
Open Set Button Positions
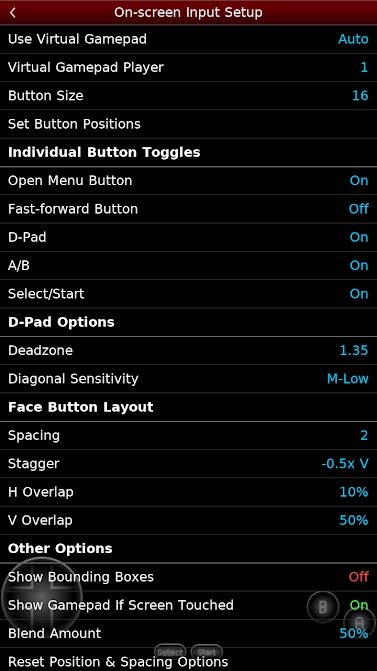188,124
